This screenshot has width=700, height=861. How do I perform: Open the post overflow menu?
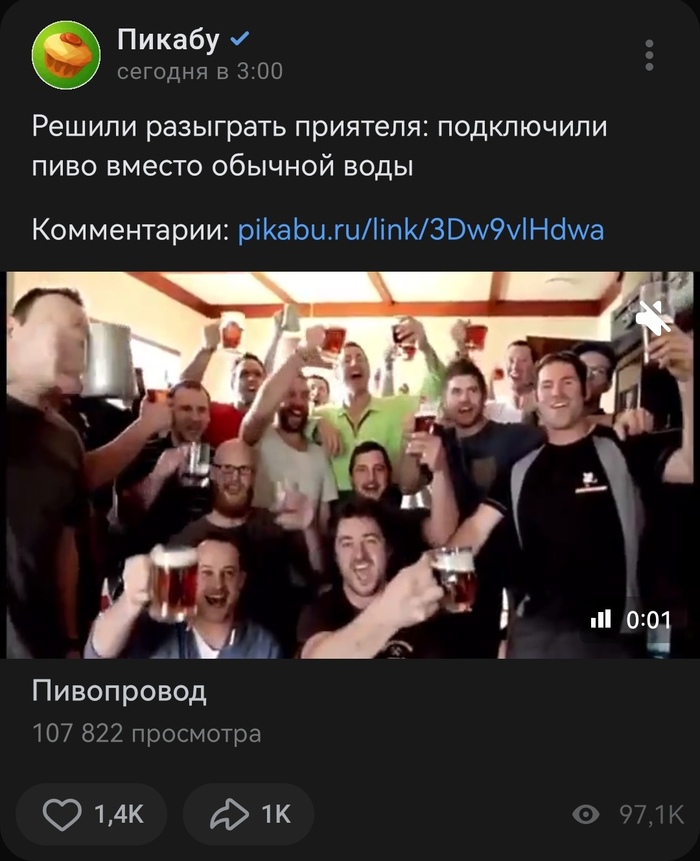click(649, 56)
